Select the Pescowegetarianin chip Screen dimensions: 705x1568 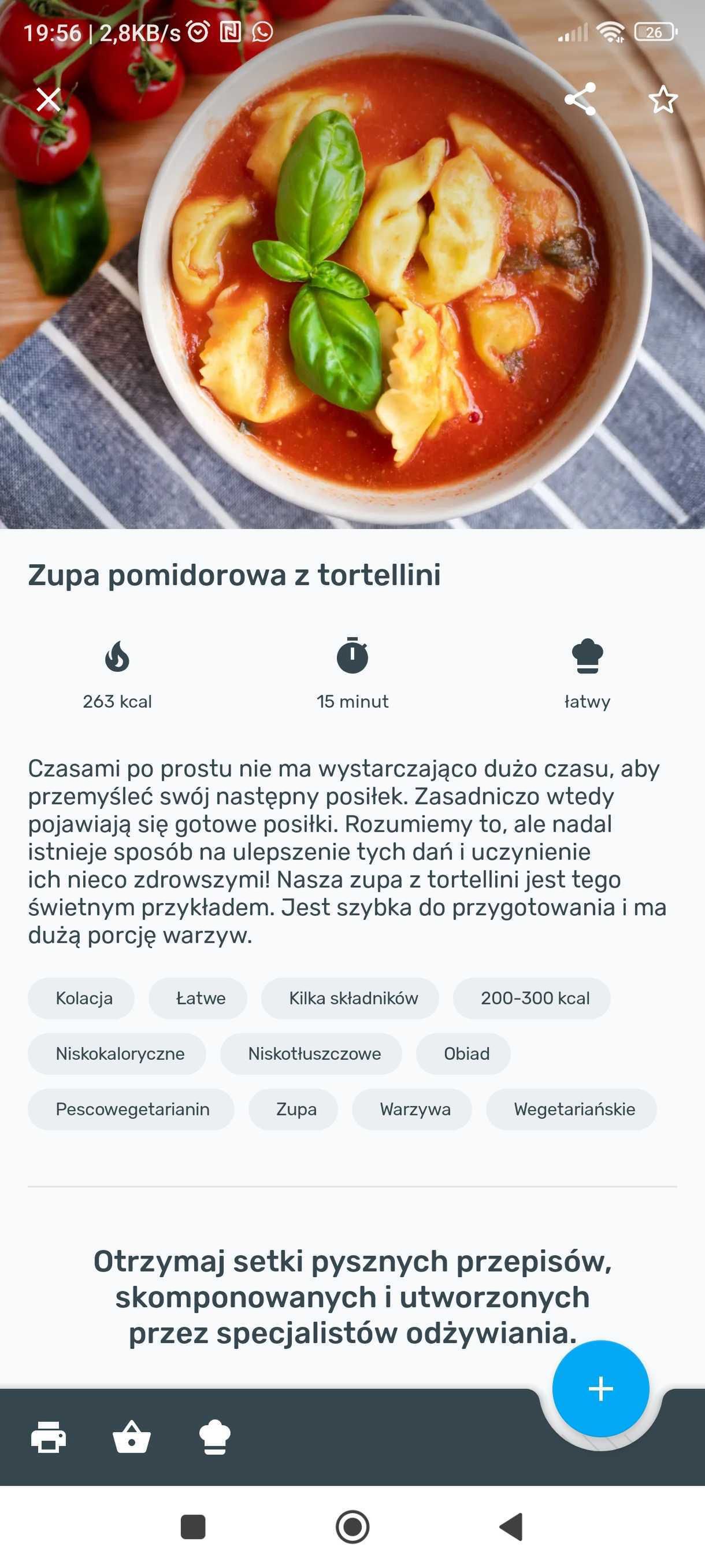click(132, 1109)
